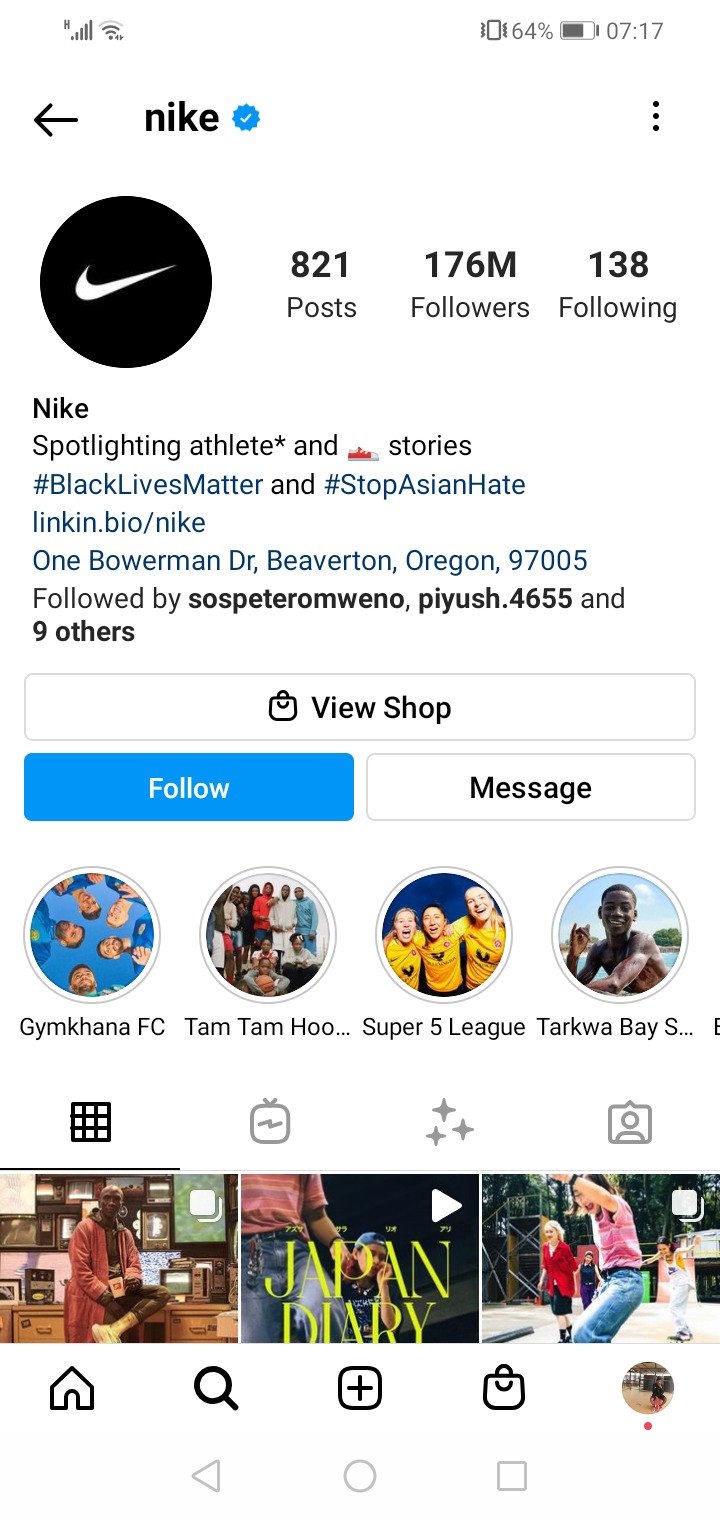The width and height of the screenshot is (720, 1520).
Task: Open the three-dot overflow menu
Action: (656, 117)
